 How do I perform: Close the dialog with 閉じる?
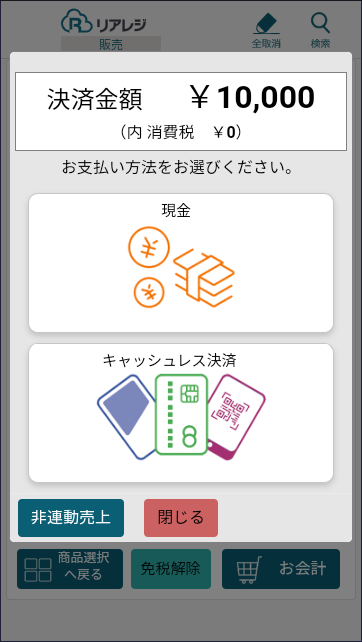[x=181, y=518]
